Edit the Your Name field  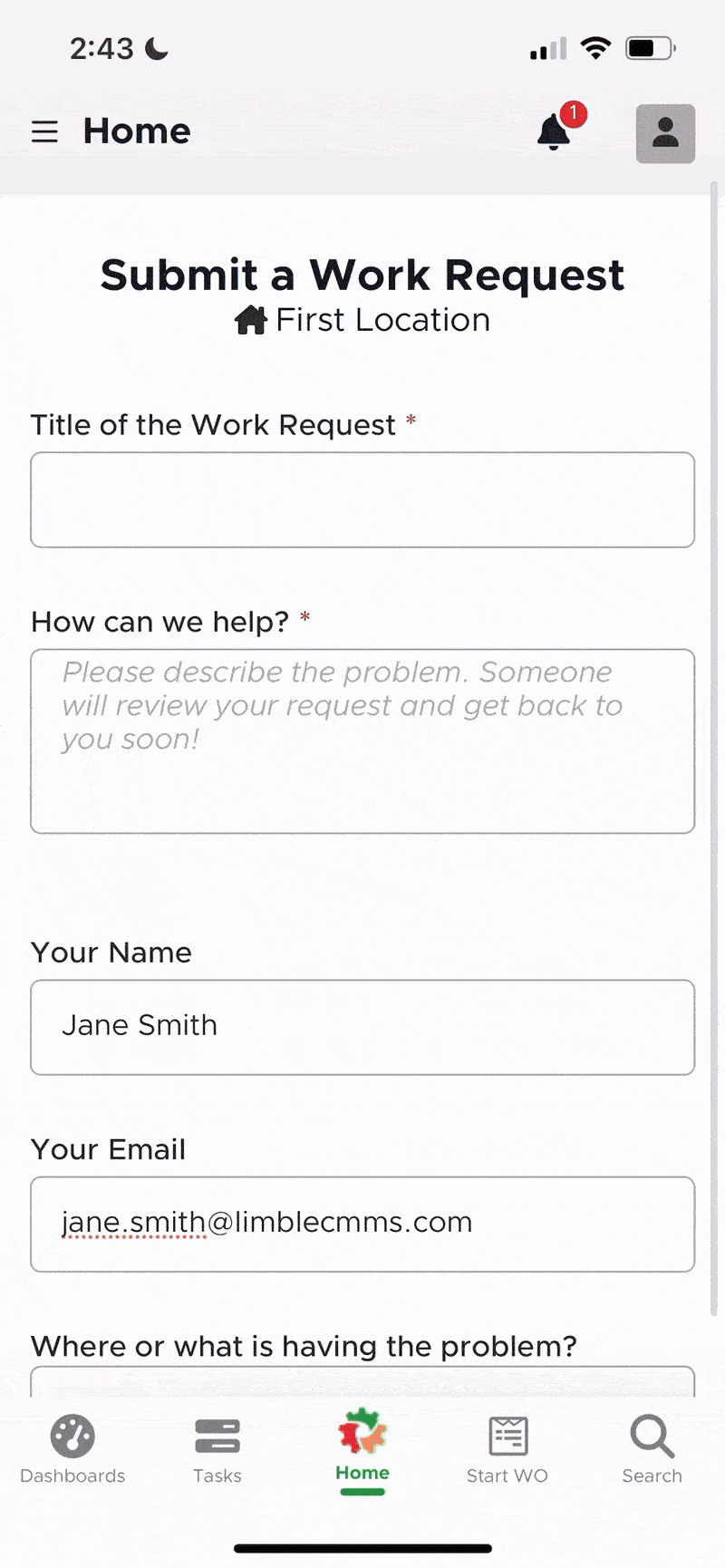(362, 1027)
